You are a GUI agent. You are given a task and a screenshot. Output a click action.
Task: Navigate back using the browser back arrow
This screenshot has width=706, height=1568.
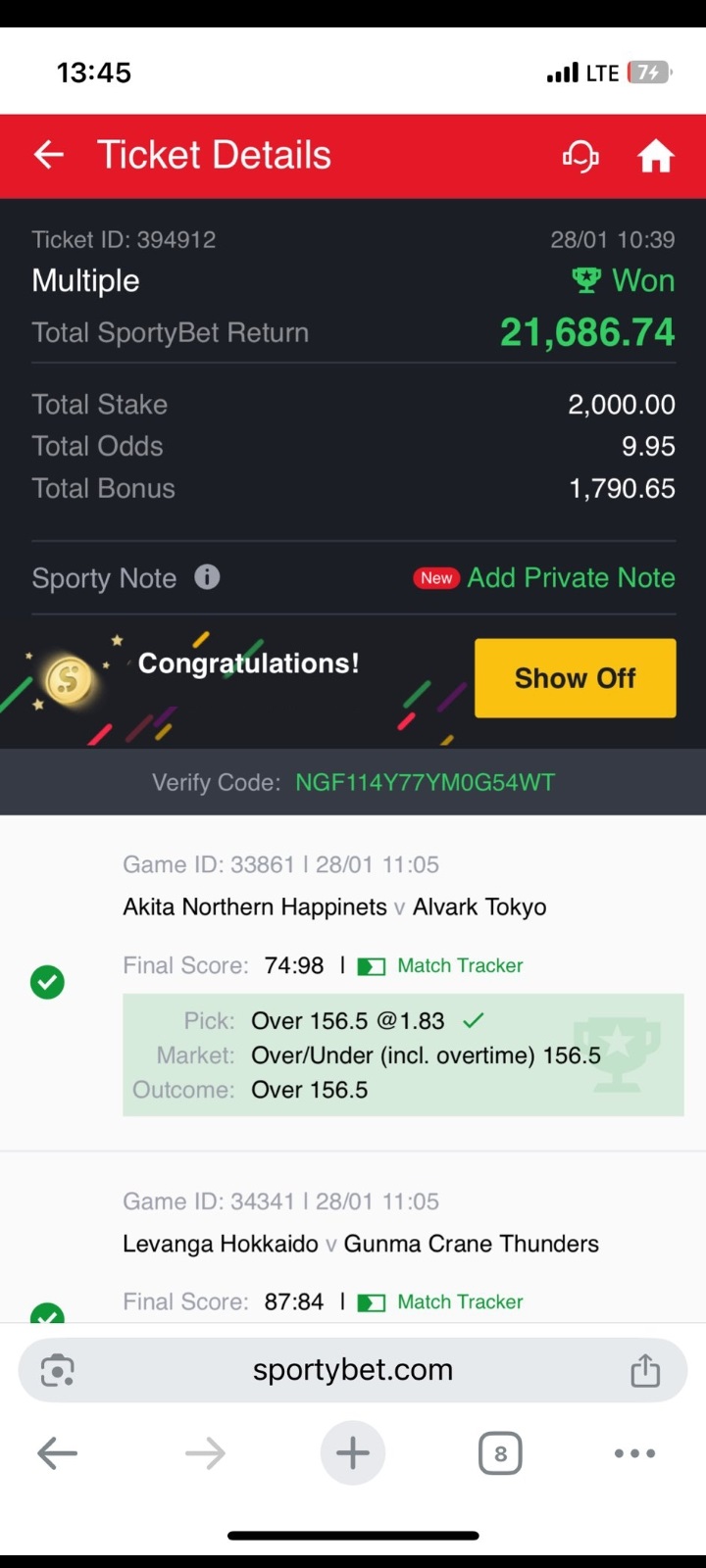(56, 1453)
